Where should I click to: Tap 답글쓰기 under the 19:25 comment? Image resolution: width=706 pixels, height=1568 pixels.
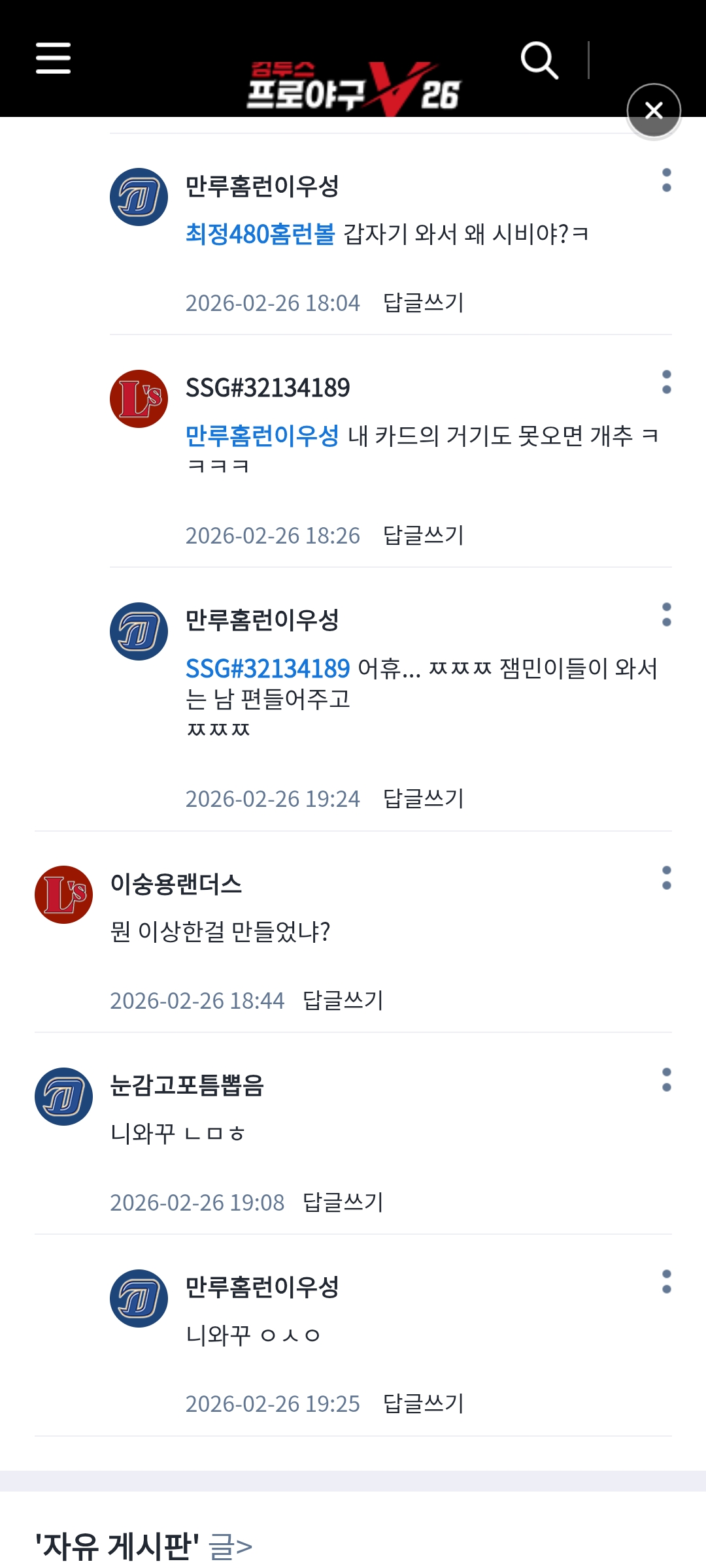tap(424, 1403)
